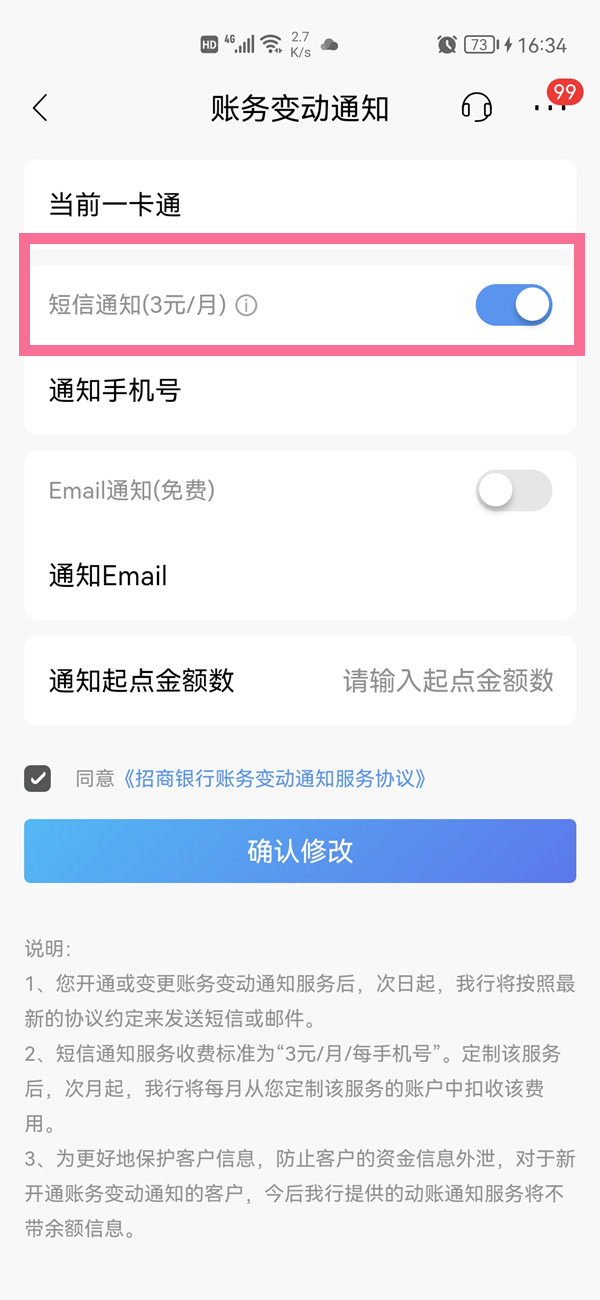
Task: Open 《招商银行账务变动通知服务协议》 link
Action: tap(275, 778)
